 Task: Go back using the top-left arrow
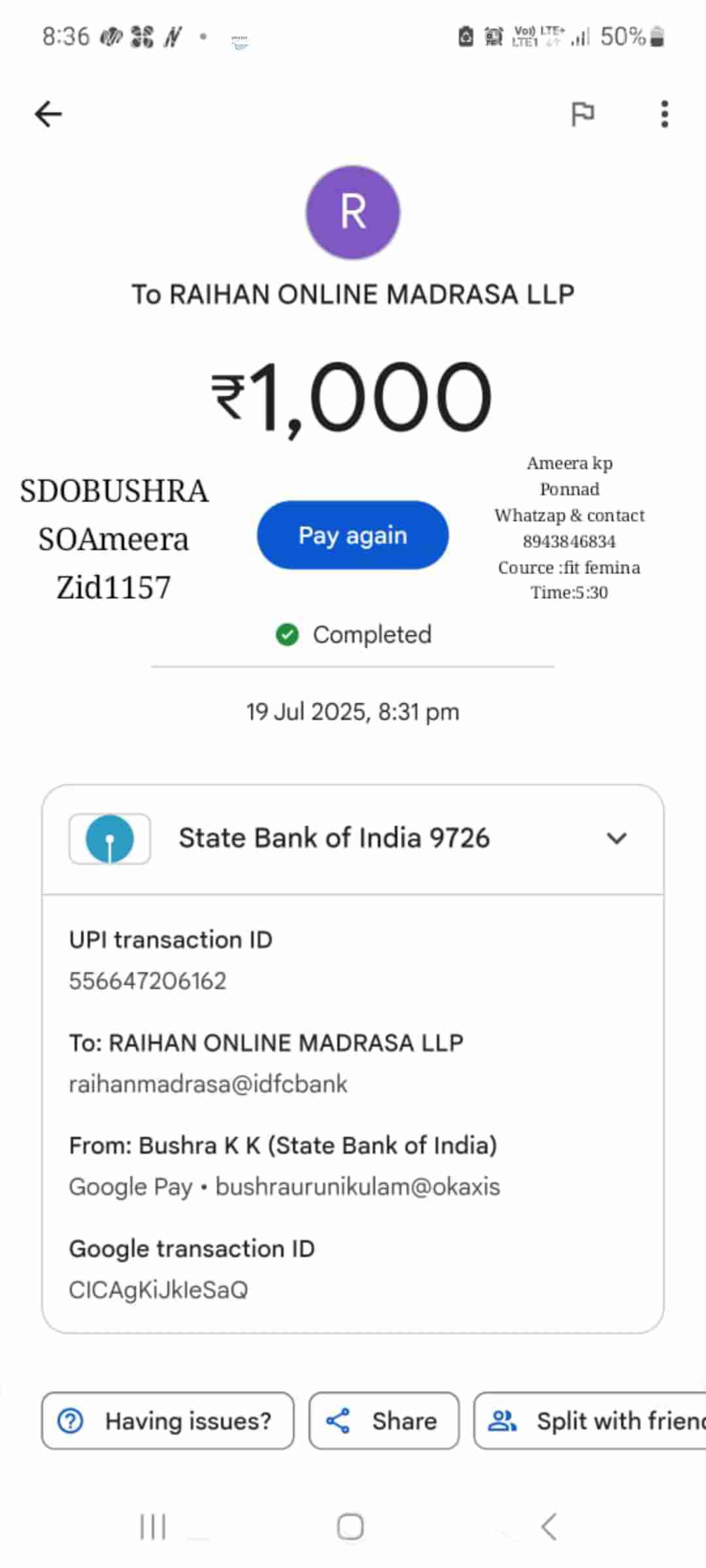(x=48, y=114)
